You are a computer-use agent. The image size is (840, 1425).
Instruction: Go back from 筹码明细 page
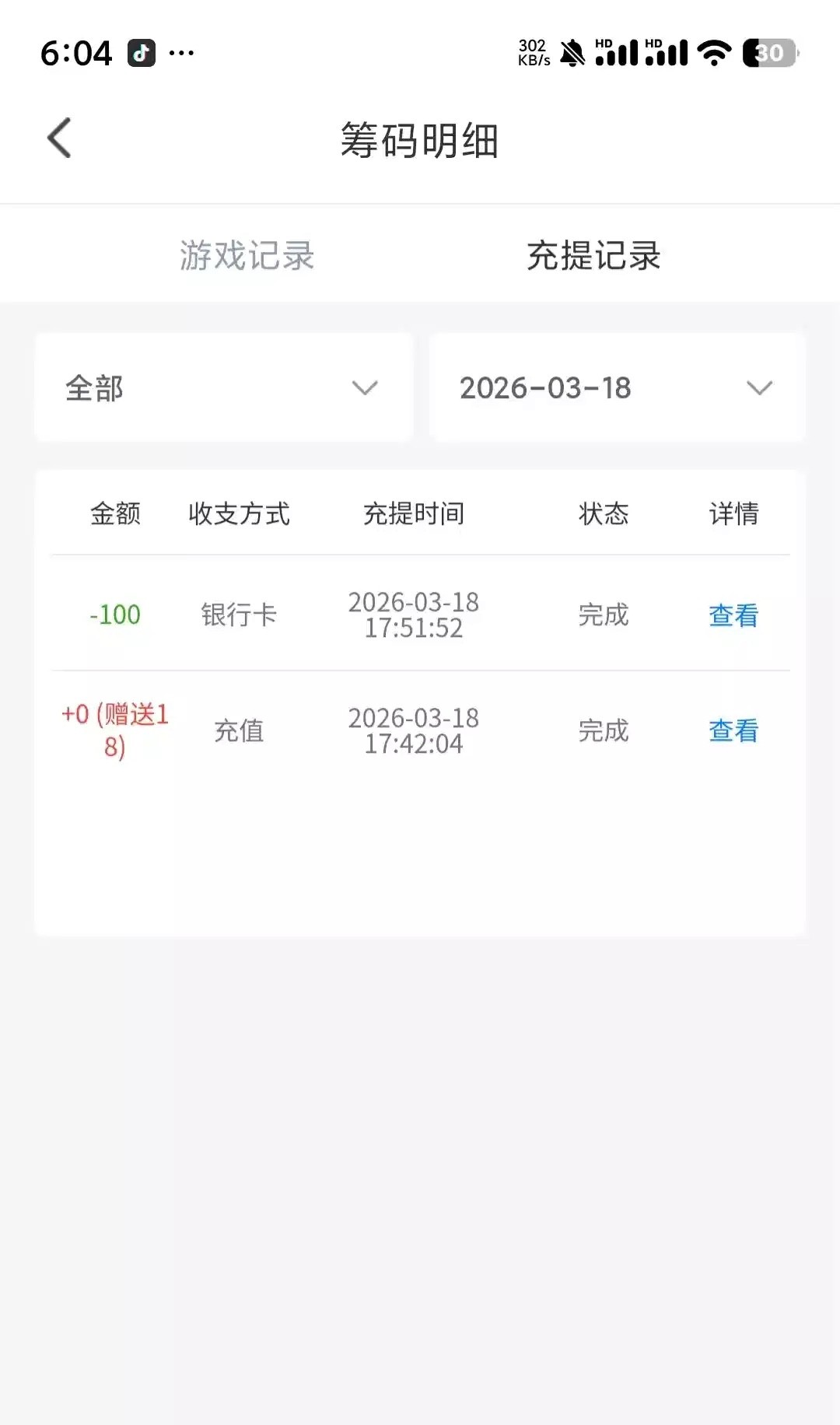point(60,138)
